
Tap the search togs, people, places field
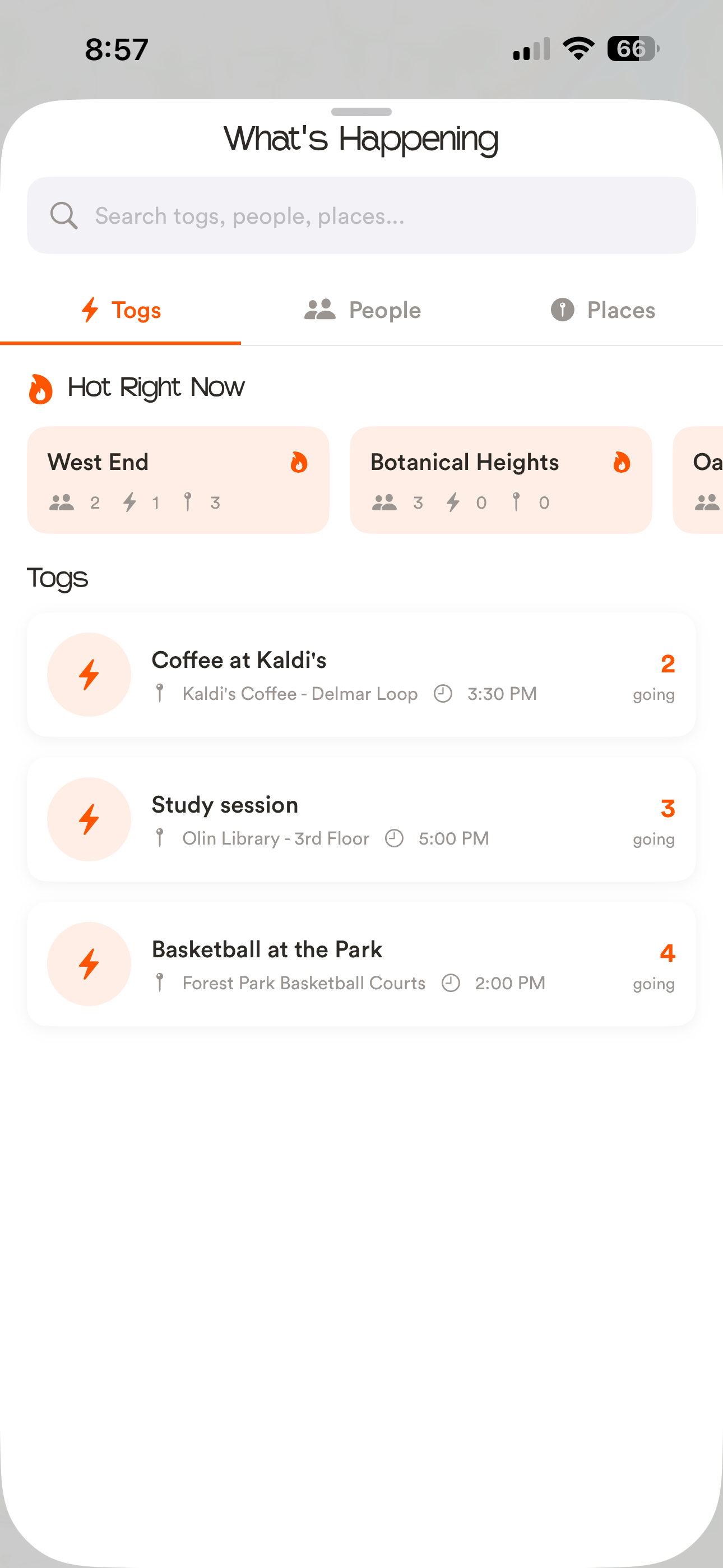click(x=361, y=215)
